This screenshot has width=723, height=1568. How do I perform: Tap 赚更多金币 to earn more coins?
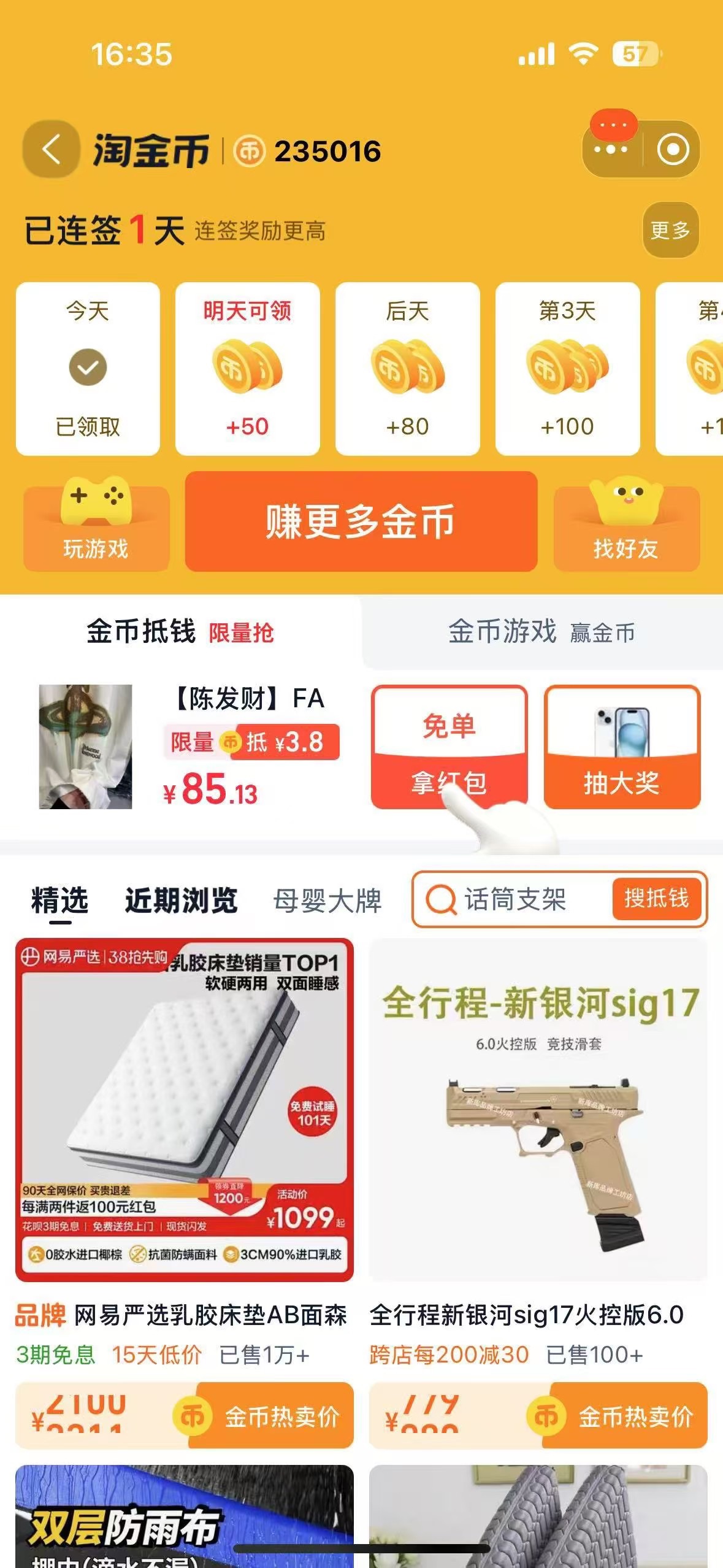coord(361,522)
